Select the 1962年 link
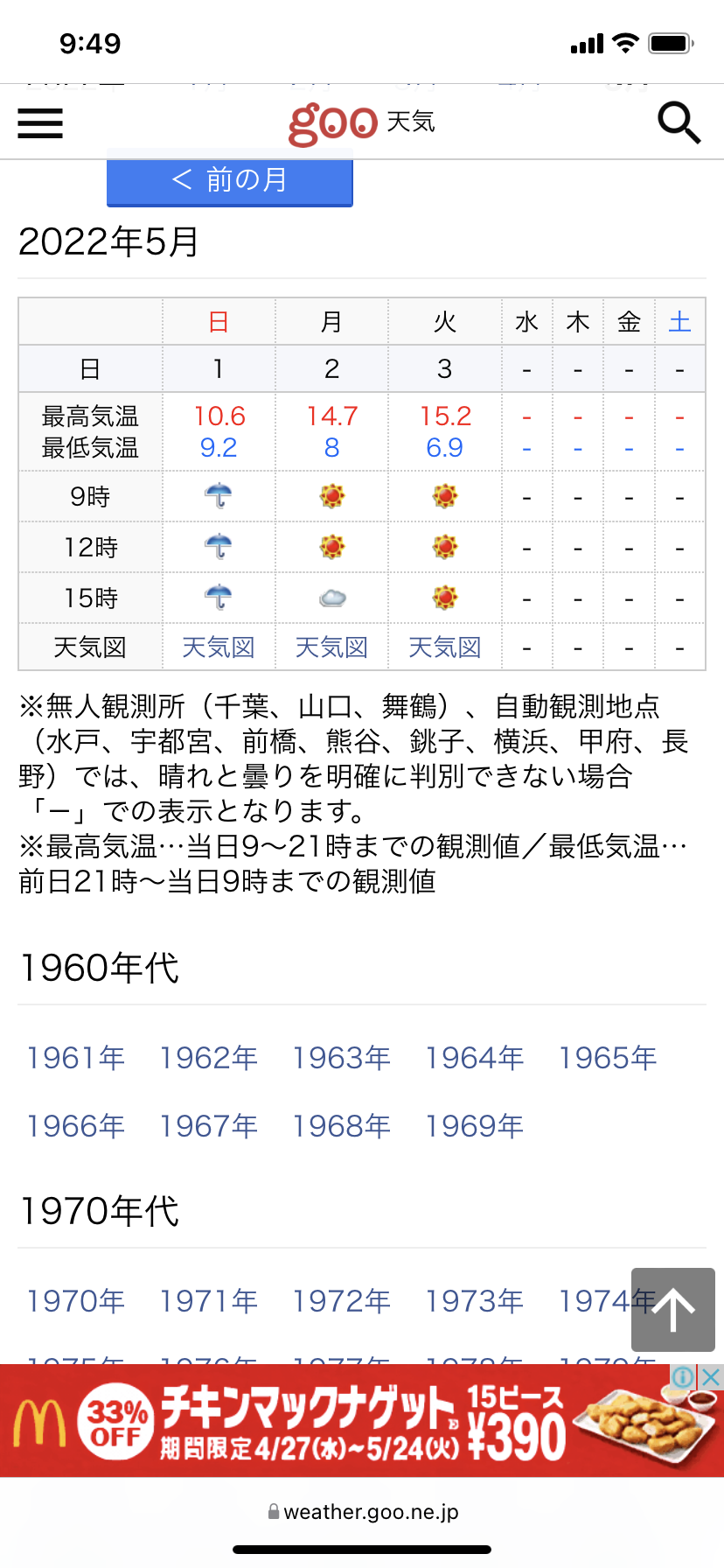Image resolution: width=724 pixels, height=1568 pixels. click(209, 1058)
